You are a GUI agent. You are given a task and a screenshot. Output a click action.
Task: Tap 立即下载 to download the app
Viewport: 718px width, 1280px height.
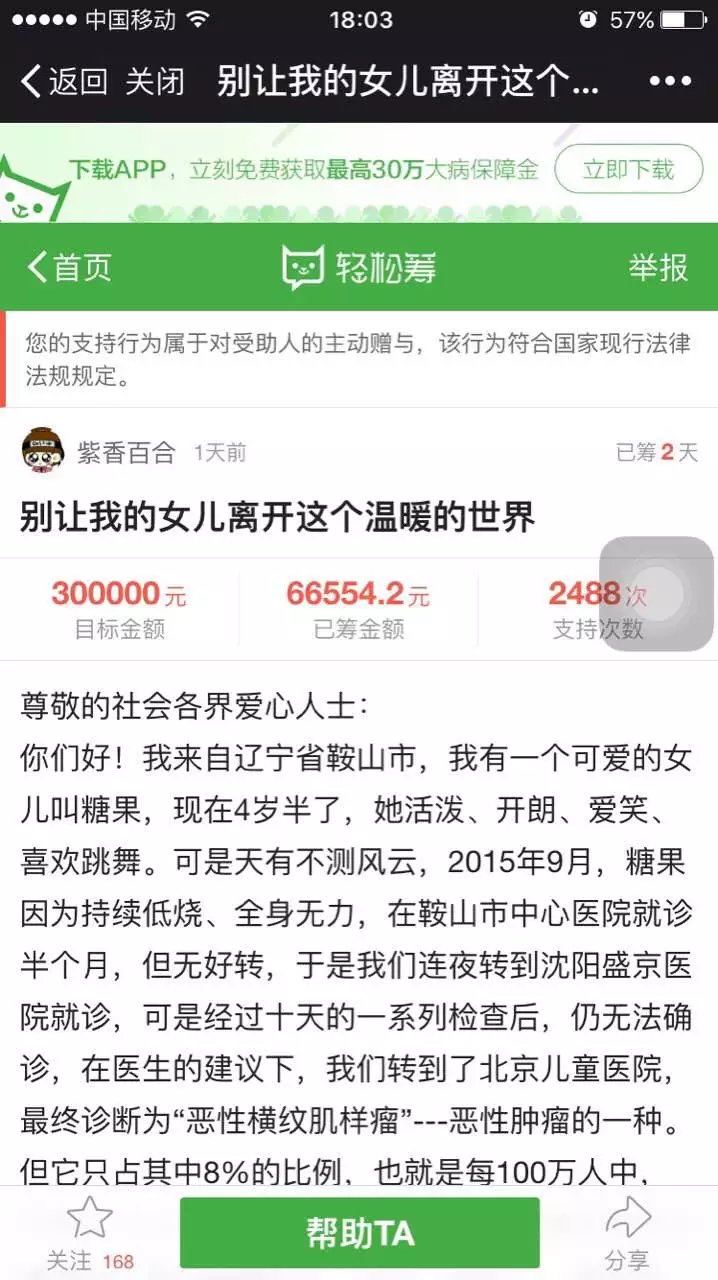628,169
